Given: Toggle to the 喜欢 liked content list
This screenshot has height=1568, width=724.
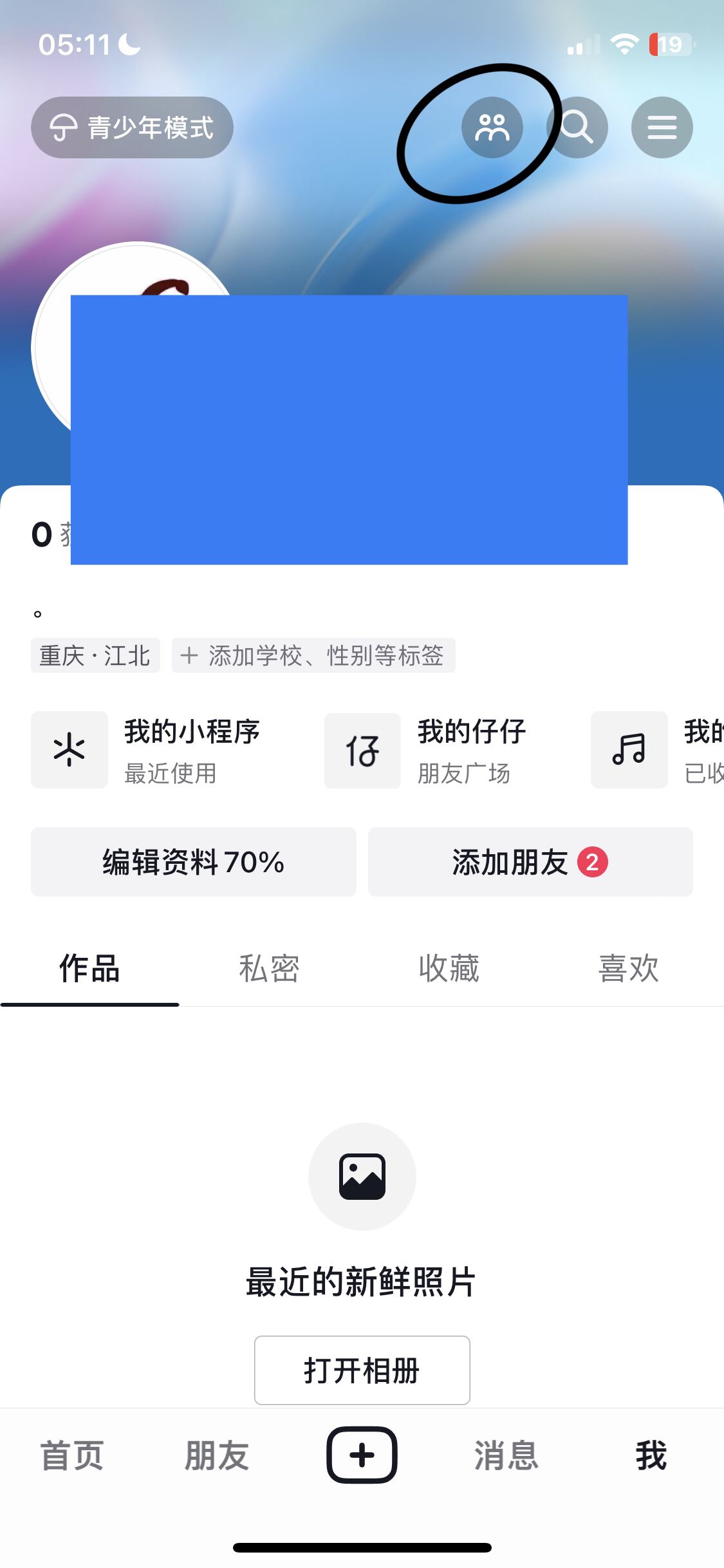Looking at the screenshot, I should (x=629, y=969).
